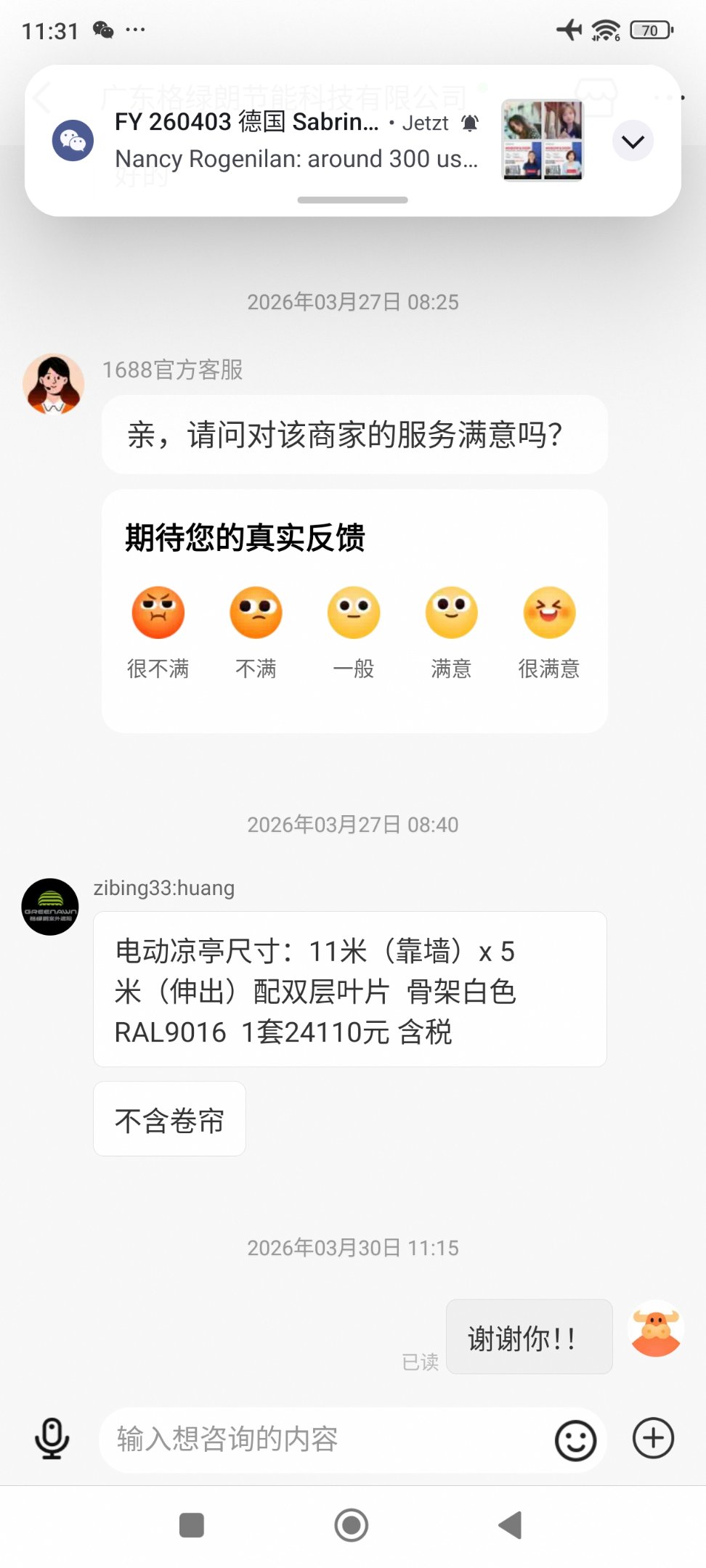Open the plus attachments menu
Viewport: 706px width, 1568px height.
click(x=653, y=1438)
